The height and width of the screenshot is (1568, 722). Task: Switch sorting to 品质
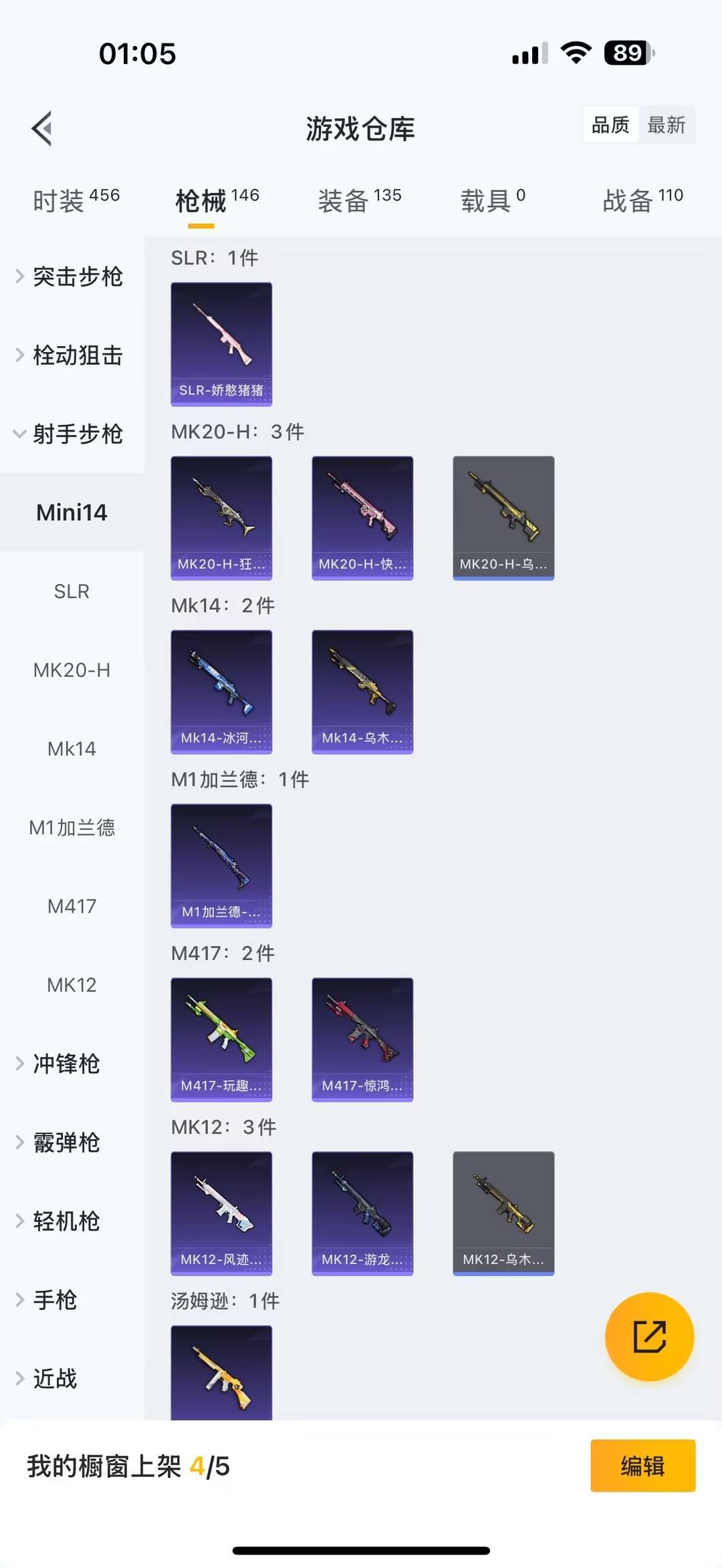coord(609,125)
